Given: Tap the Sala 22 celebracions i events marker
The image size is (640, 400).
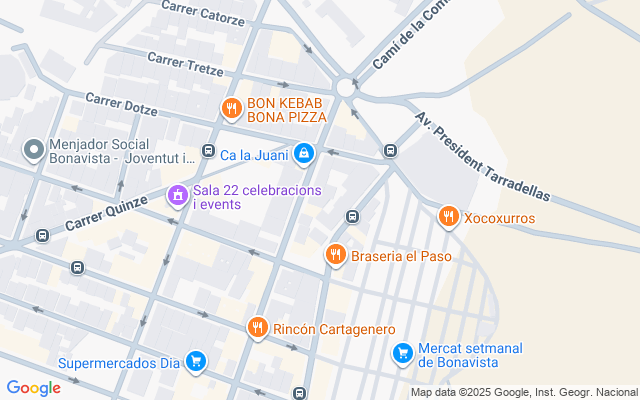Looking at the screenshot, I should tap(177, 196).
